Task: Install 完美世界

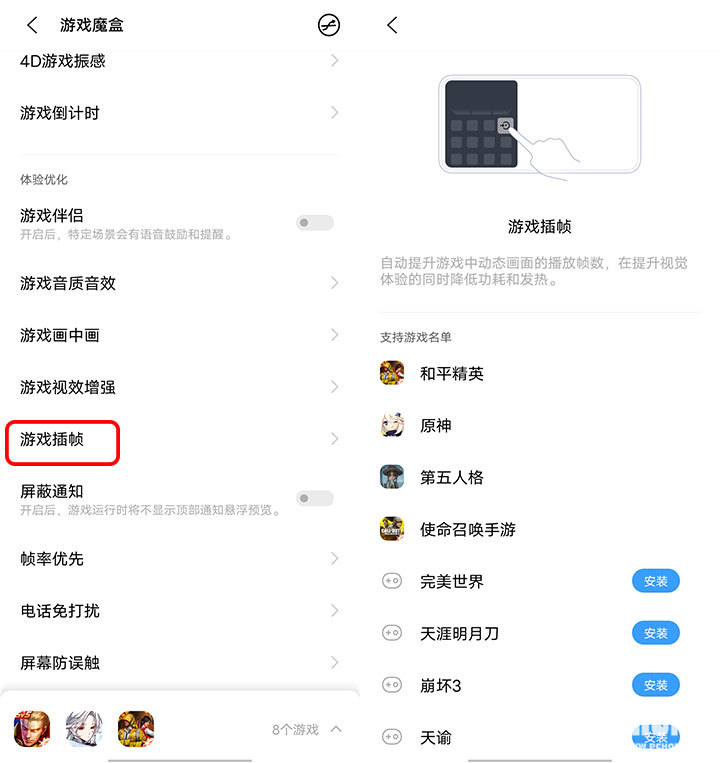Action: (655, 581)
